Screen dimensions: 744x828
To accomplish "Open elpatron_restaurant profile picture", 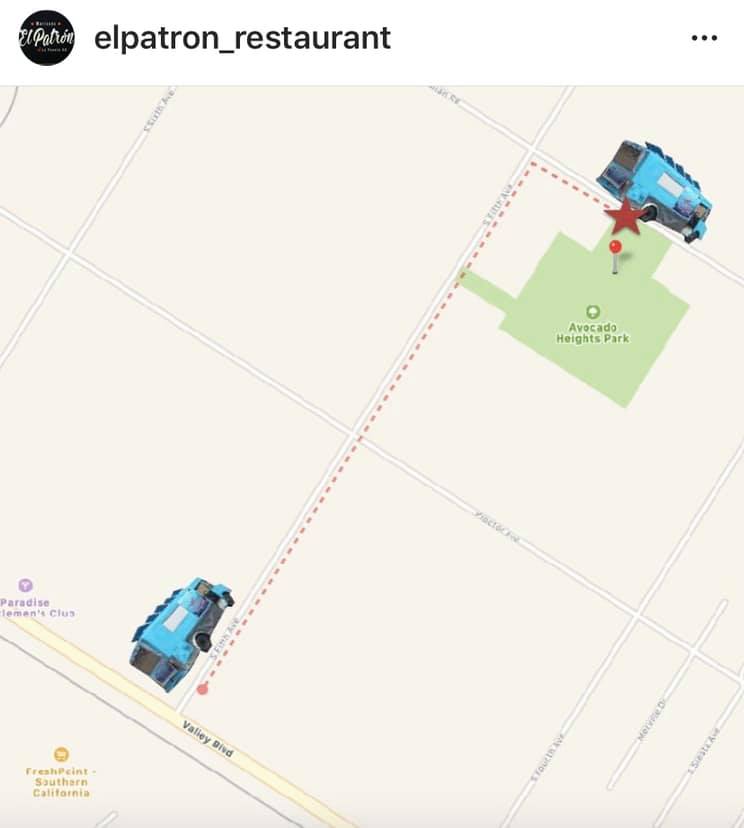I will pyautogui.click(x=47, y=38).
